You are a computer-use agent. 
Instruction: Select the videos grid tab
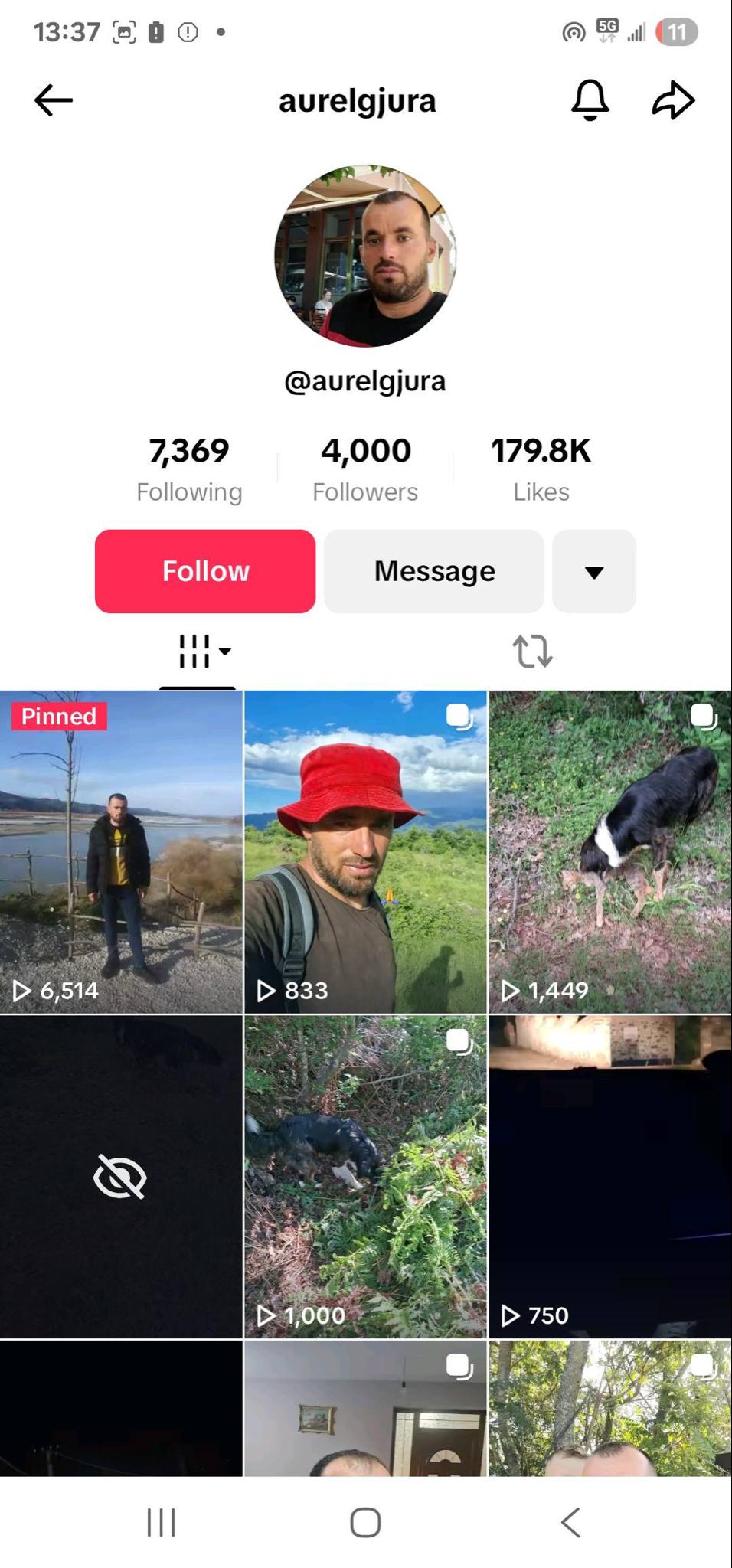coord(198,652)
